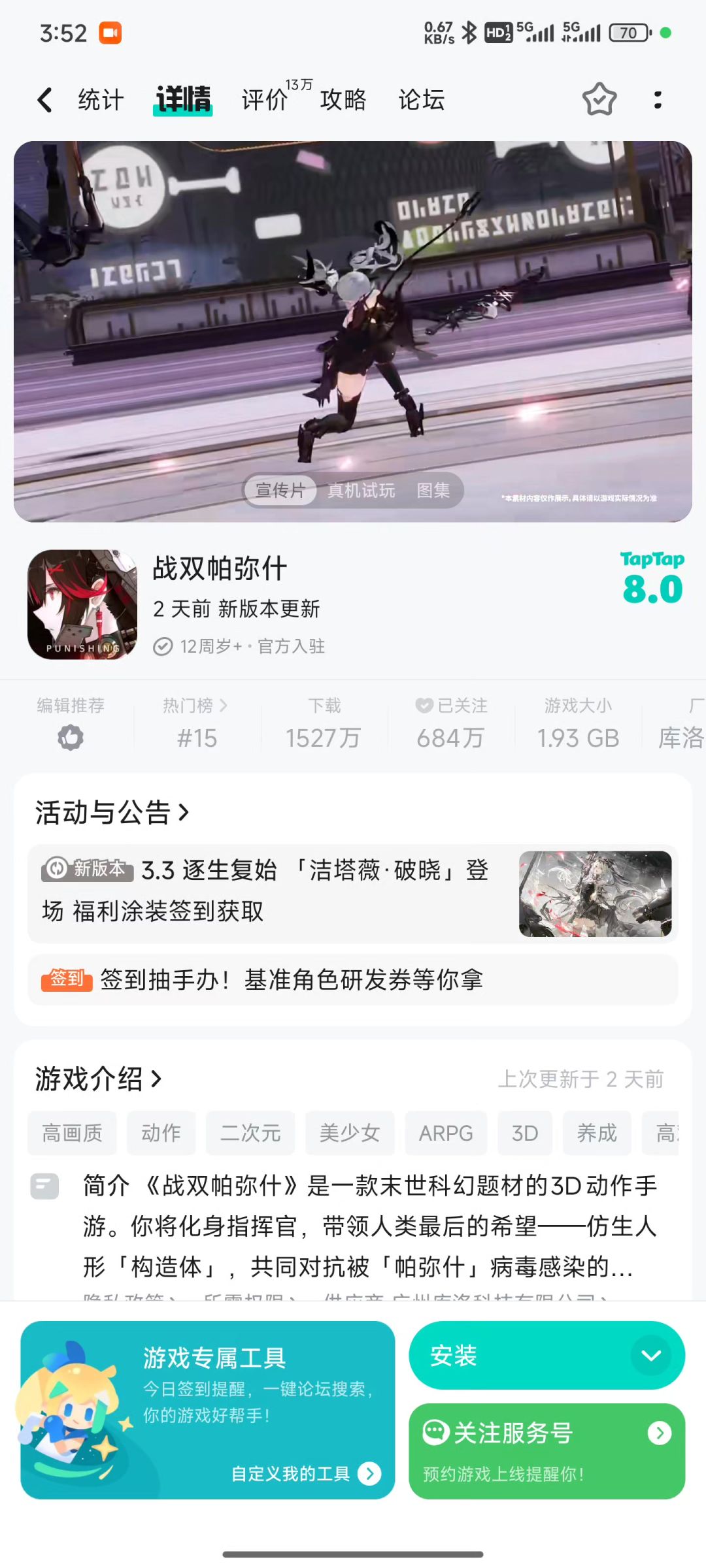Open the 论坛 forum tab
The image size is (706, 1568).
click(422, 100)
